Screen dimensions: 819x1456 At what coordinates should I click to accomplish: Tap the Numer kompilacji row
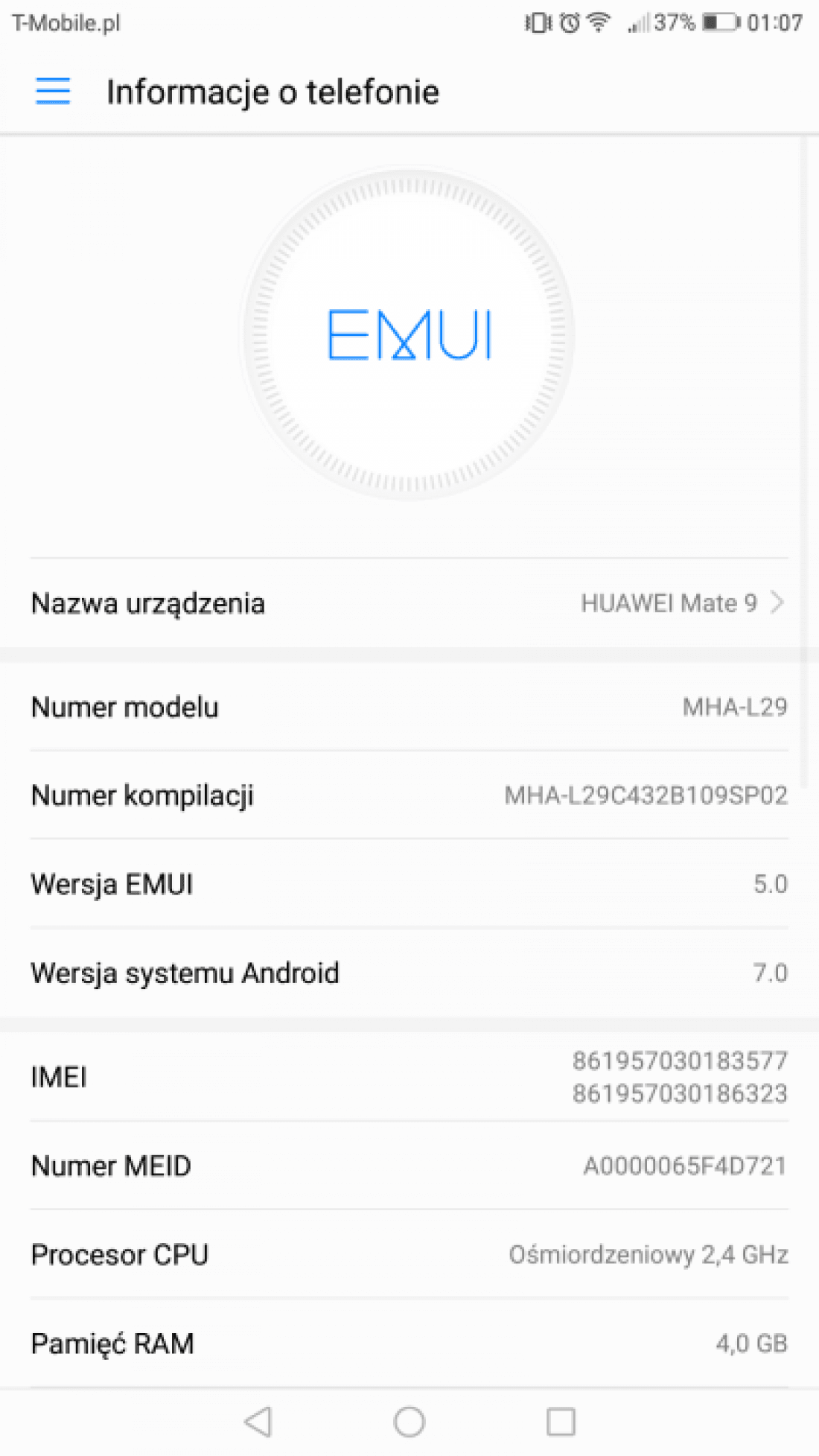pos(409,795)
